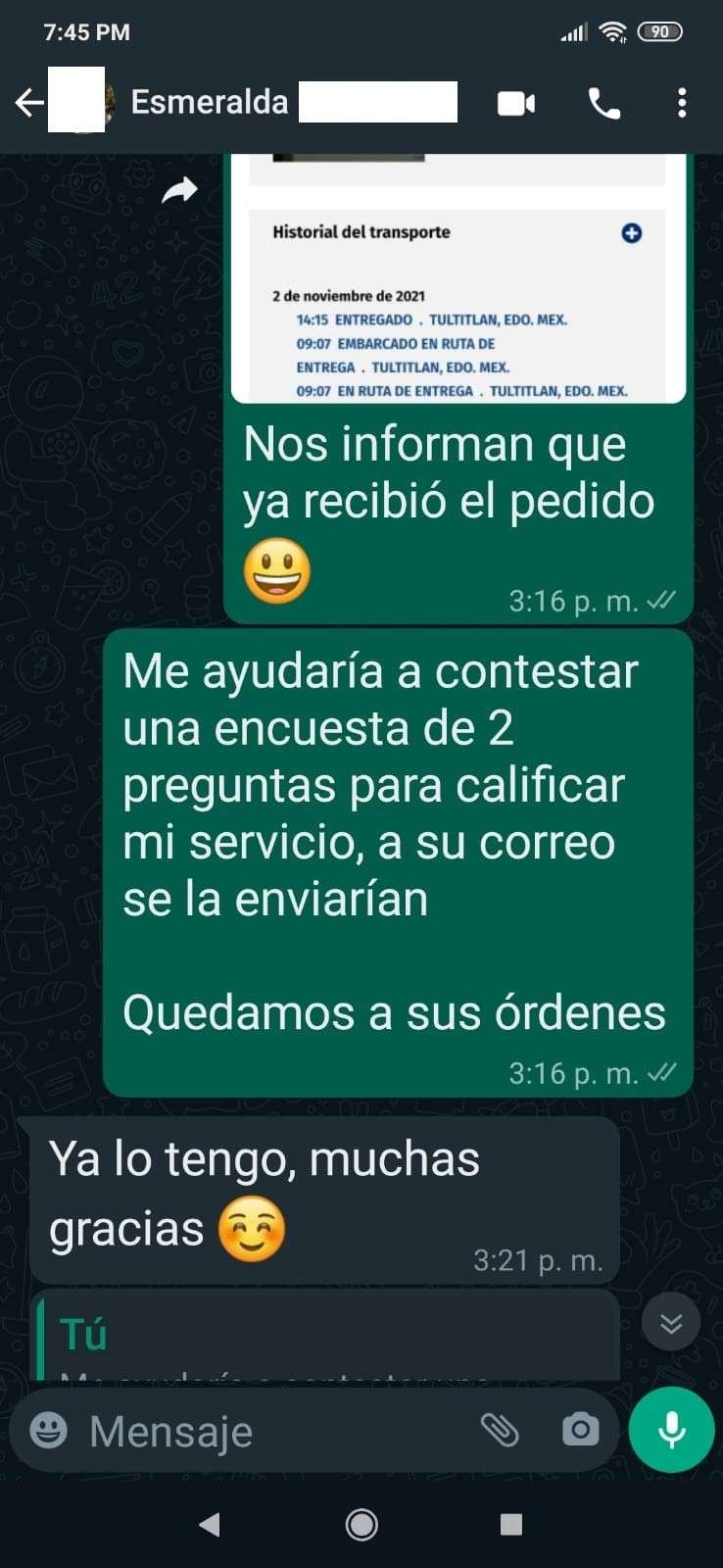Start a voice call with Esmeralda
This screenshot has height=1568, width=723.
click(603, 103)
